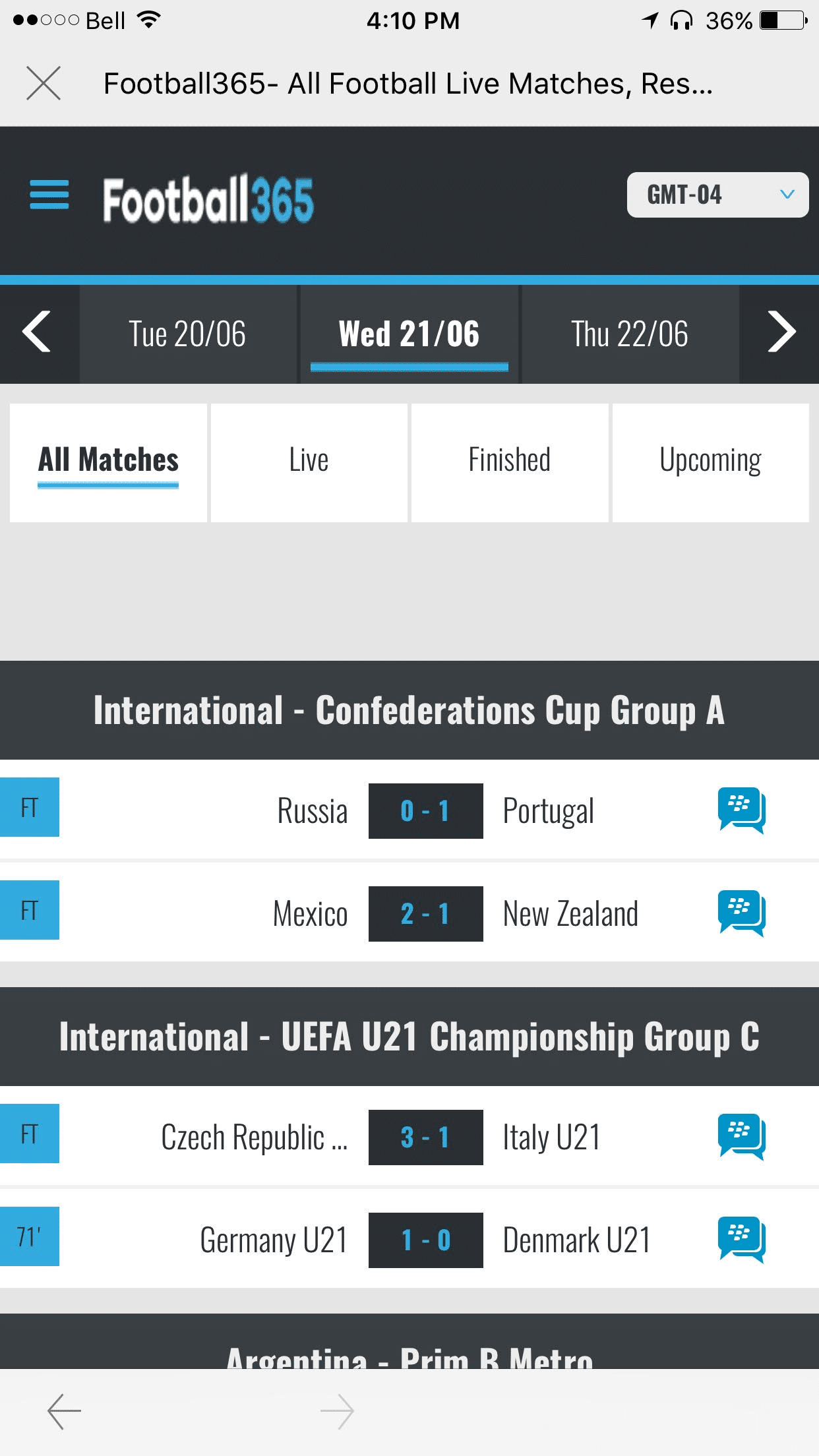Open chat for Mexico vs New Zealand
The width and height of the screenshot is (819, 1456).
tap(742, 913)
